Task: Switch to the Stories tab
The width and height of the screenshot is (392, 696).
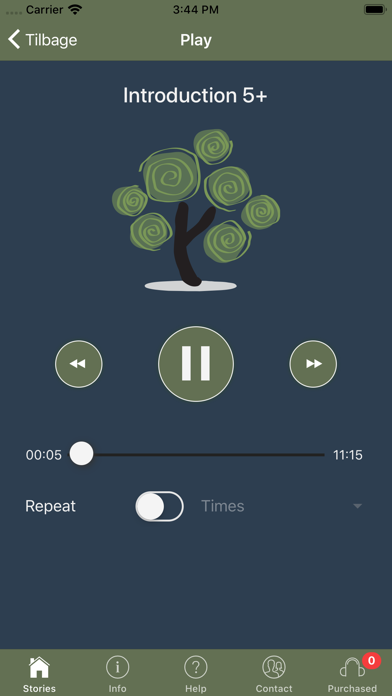Action: click(39, 675)
